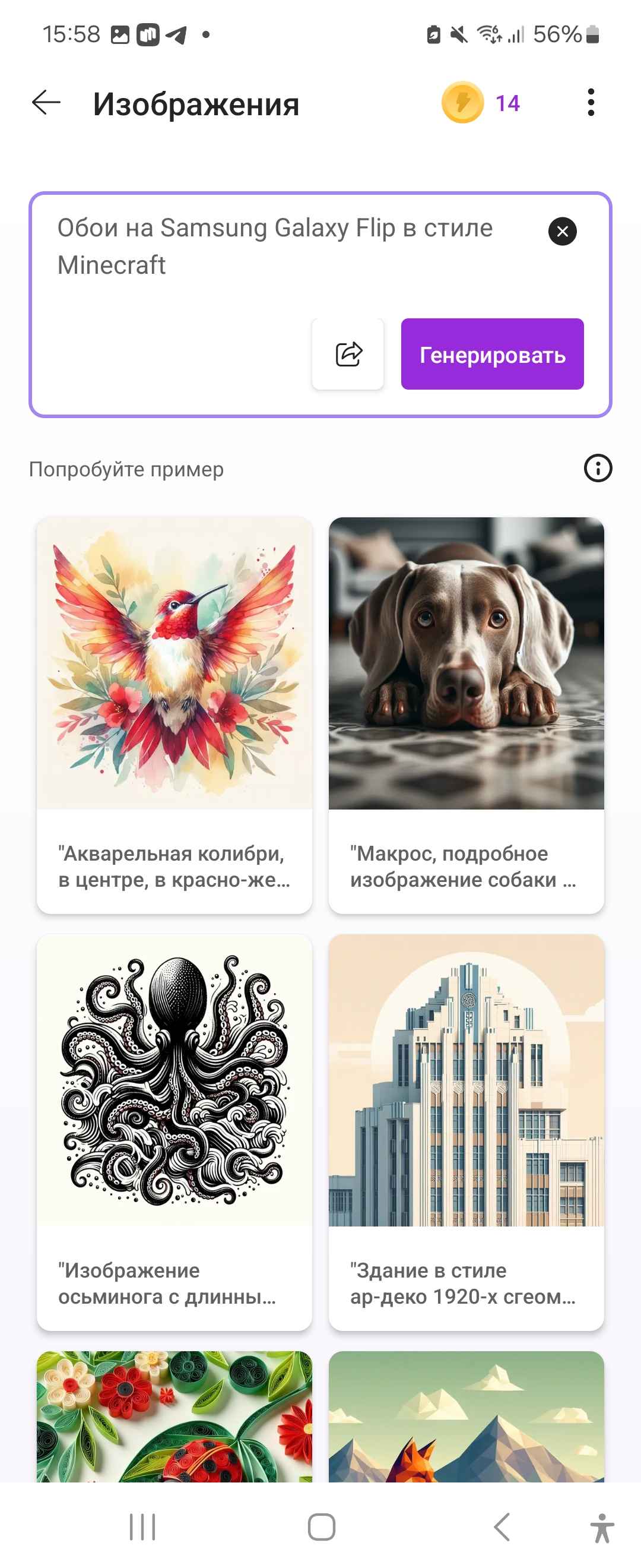Open the three-dot overflow menu
Viewport: 641px width, 1568px height.
click(591, 103)
